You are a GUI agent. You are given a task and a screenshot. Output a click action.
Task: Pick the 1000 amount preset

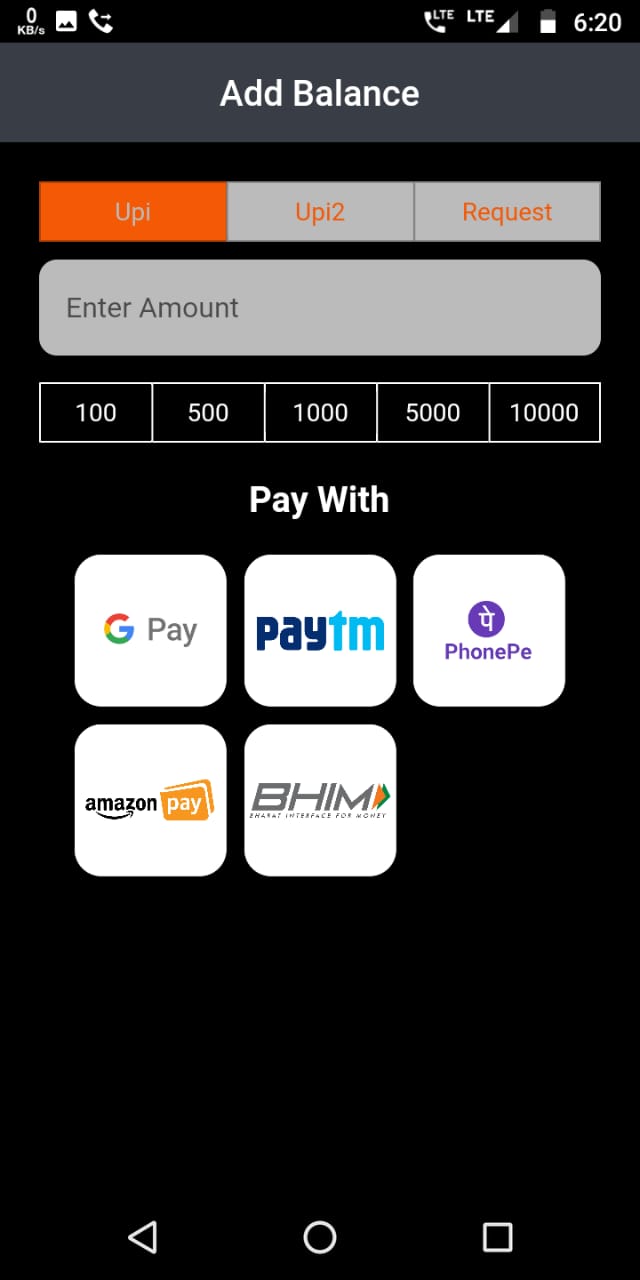[320, 412]
